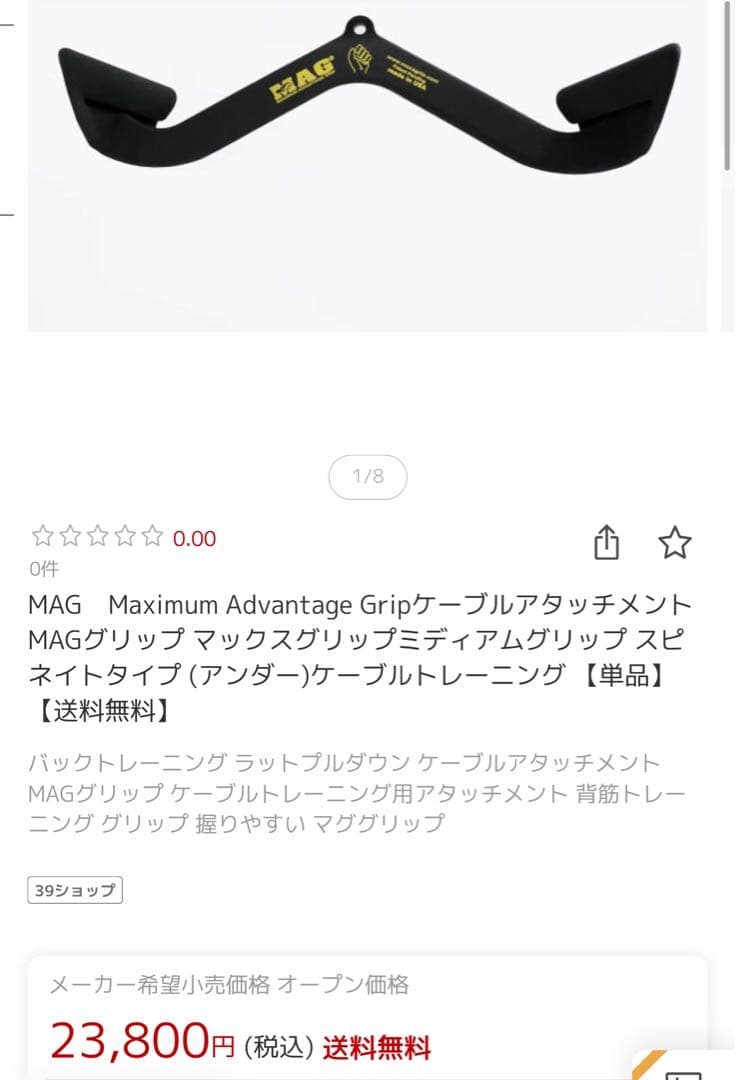Tap the 0.00 rating score
This screenshot has height=1080, width=736.
click(194, 537)
